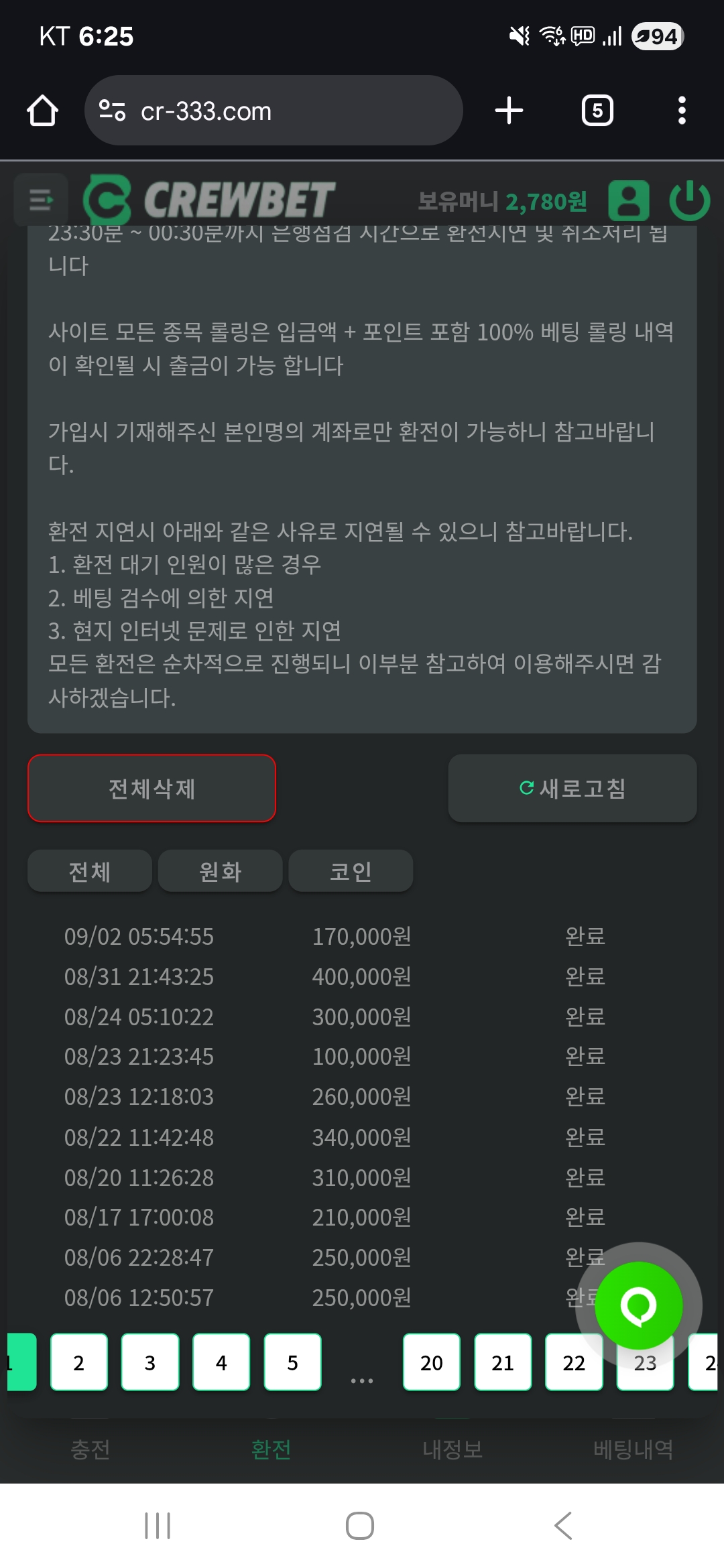
Task: Go to page 2 of history
Action: (79, 1362)
